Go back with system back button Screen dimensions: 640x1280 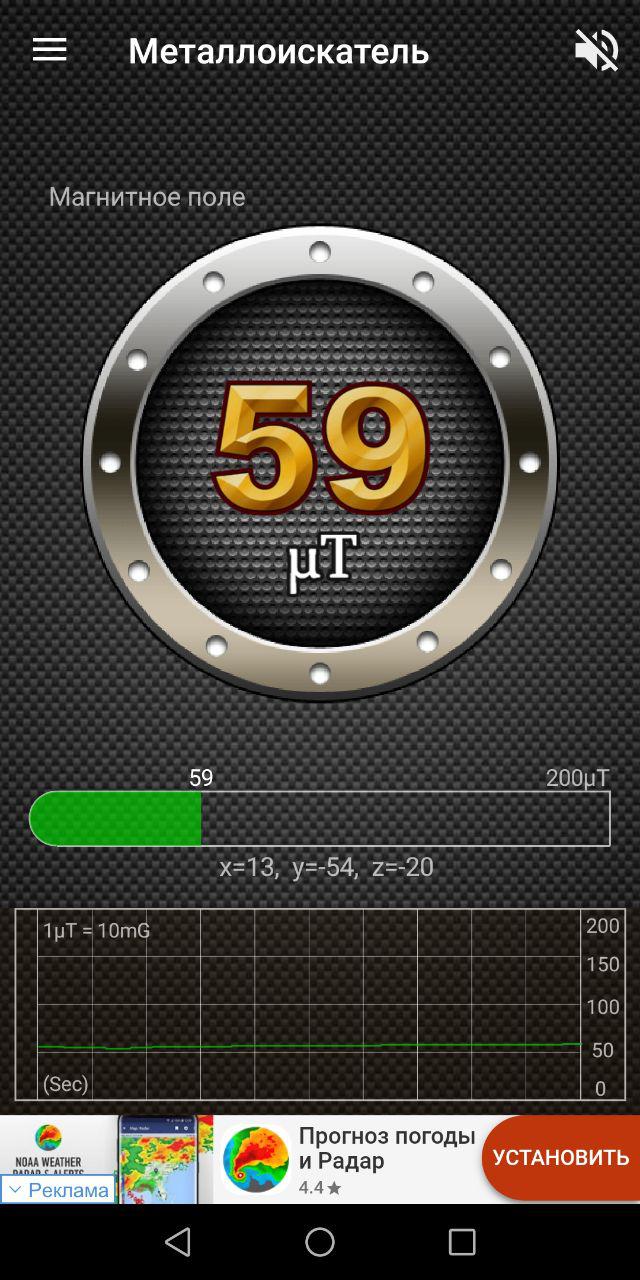(178, 1242)
